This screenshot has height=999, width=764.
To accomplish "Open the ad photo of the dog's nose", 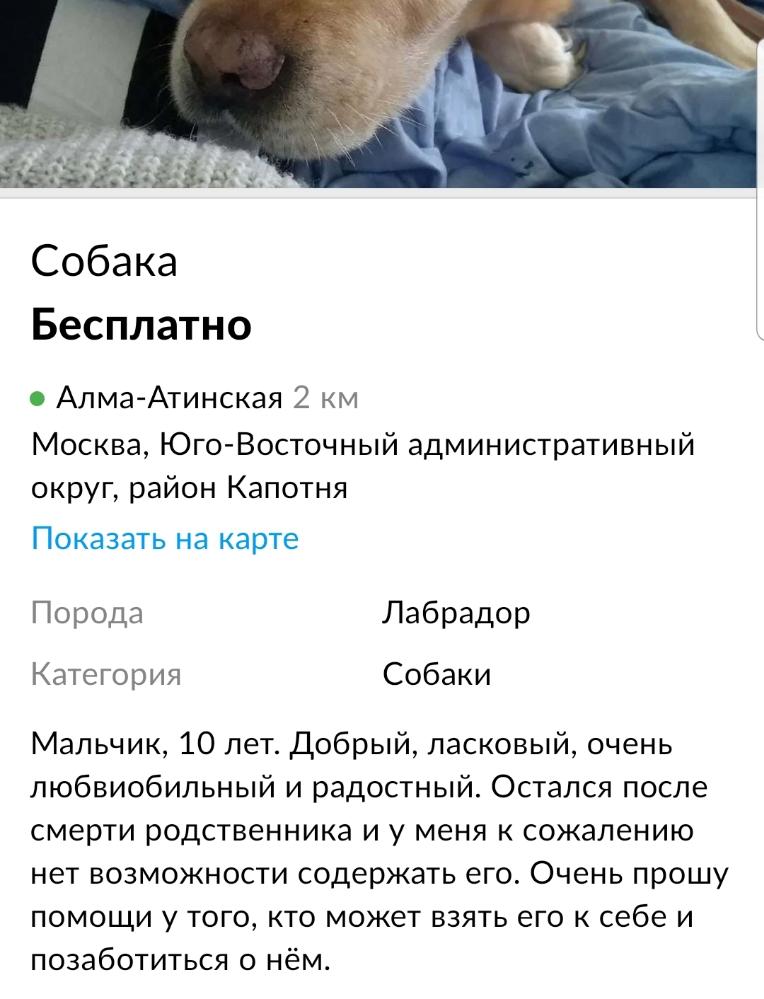I will point(280,90).
